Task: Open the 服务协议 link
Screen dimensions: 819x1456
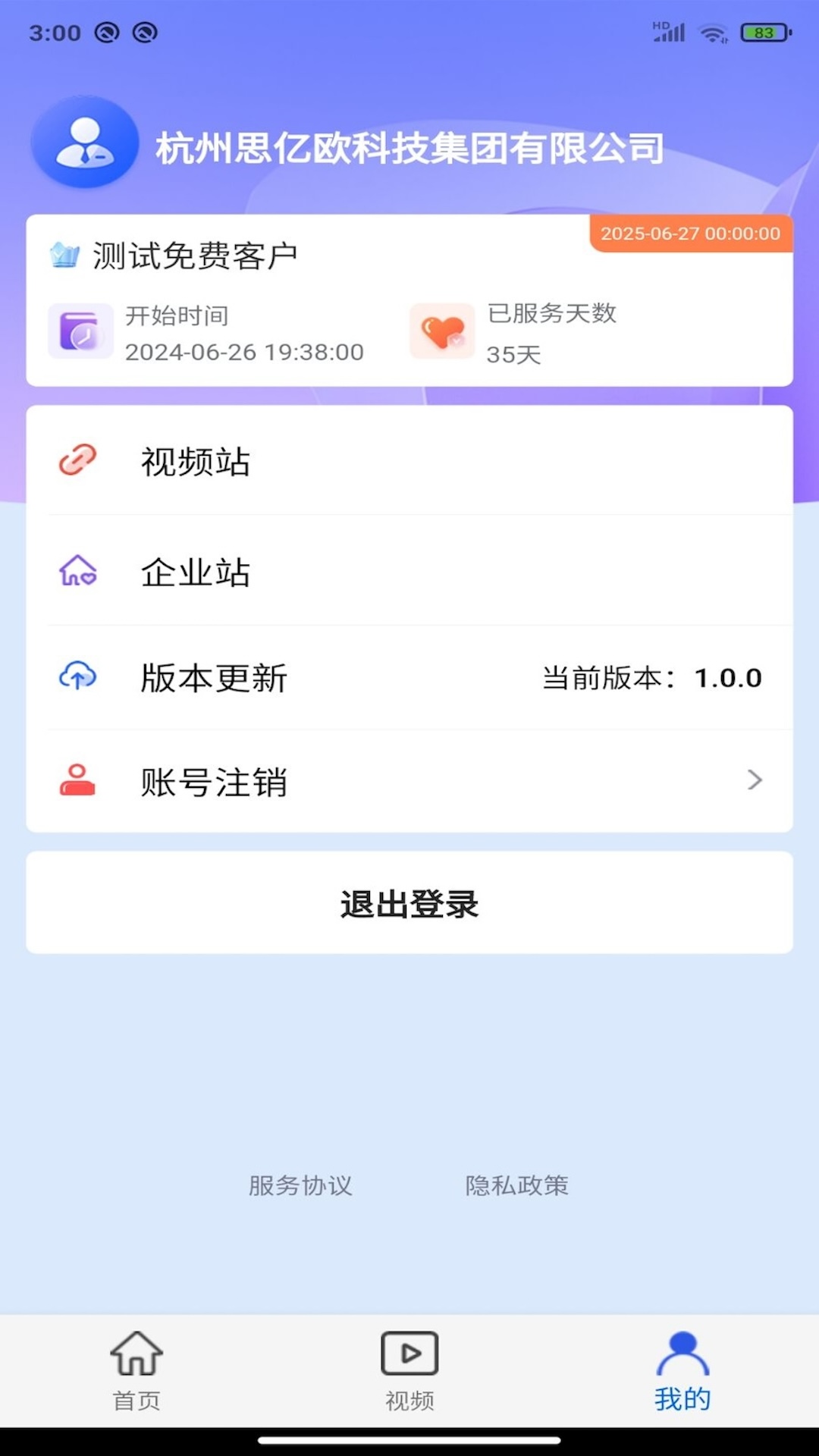Action: [299, 1188]
